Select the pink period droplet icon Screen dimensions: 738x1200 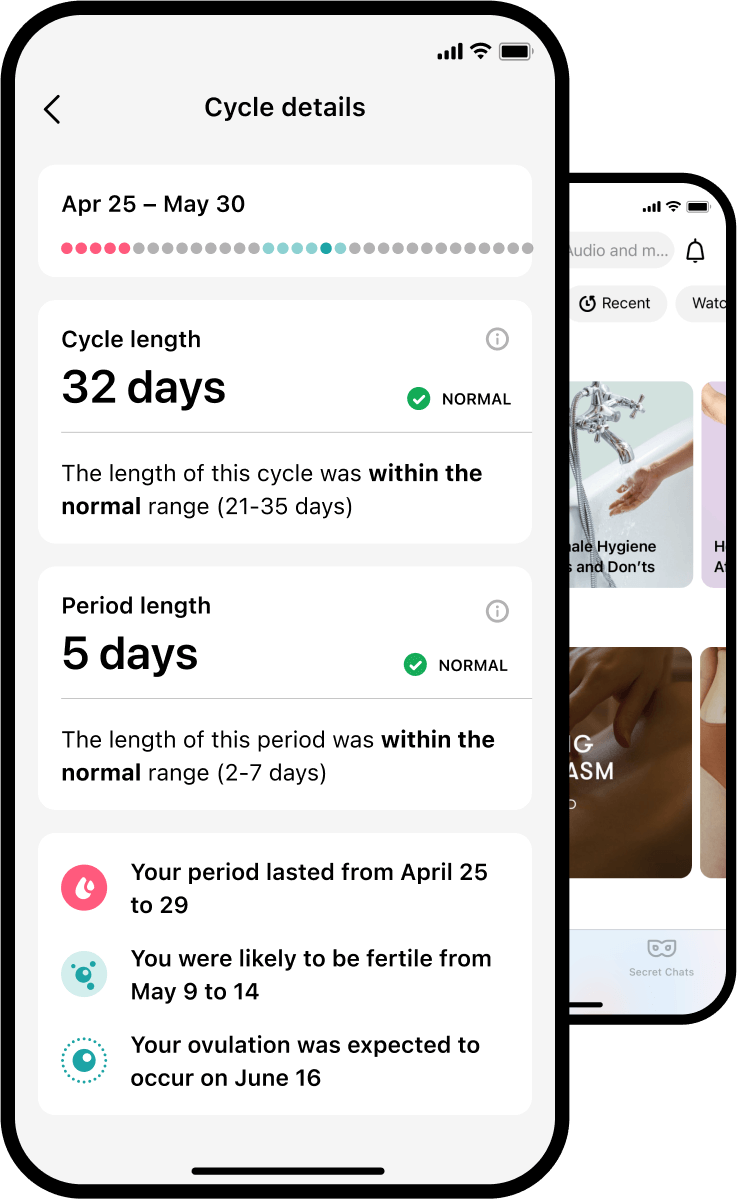tap(84, 887)
